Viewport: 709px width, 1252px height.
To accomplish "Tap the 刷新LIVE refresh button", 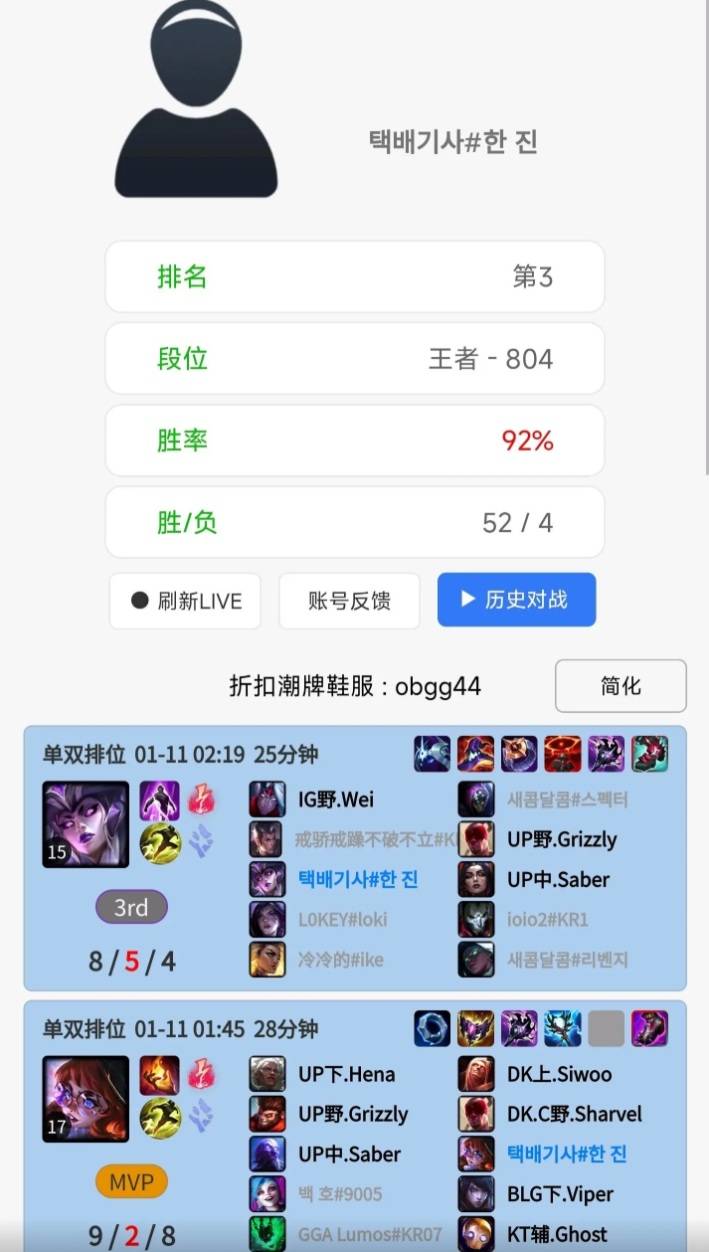I will 185,601.
